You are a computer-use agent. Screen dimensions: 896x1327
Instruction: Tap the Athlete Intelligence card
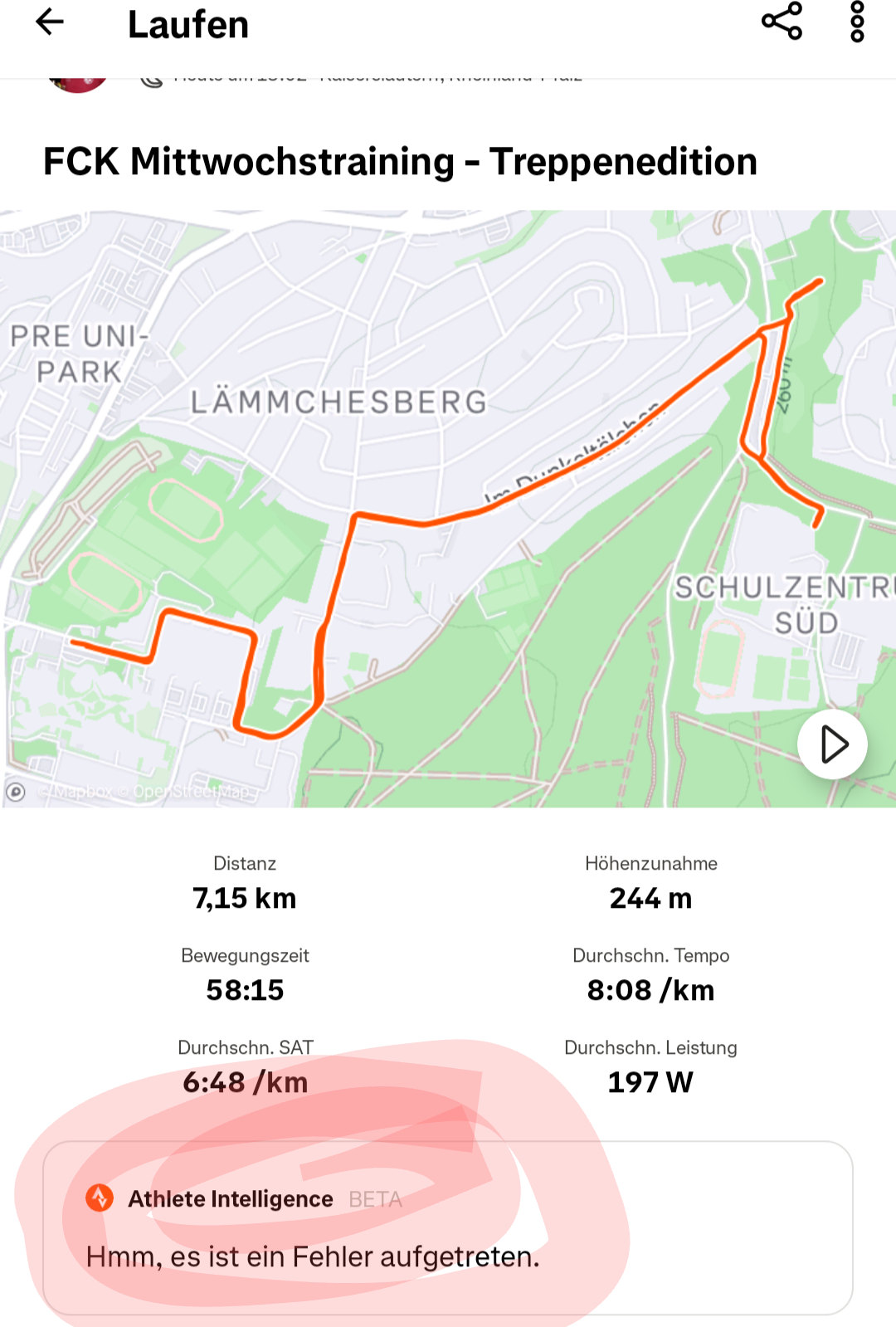click(x=448, y=1227)
